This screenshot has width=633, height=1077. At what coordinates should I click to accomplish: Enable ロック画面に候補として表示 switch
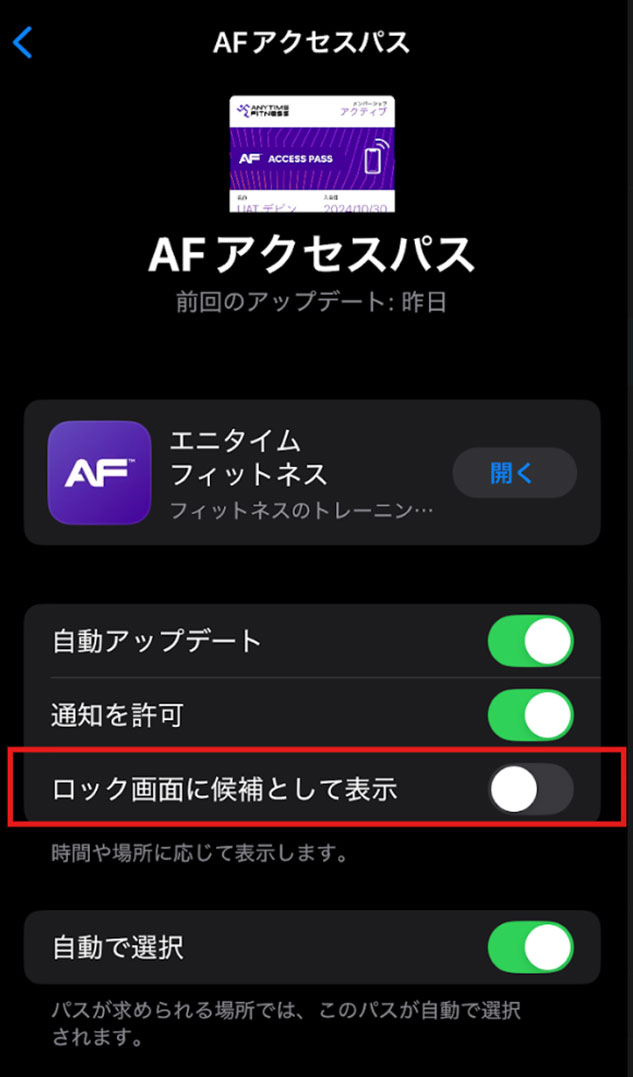pyautogui.click(x=530, y=790)
